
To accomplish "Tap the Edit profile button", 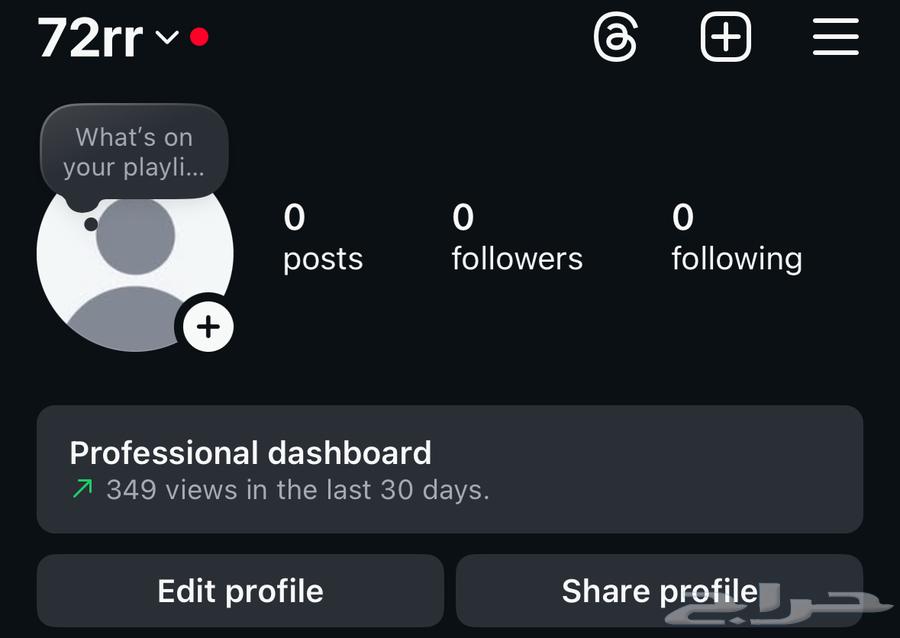I will (240, 591).
